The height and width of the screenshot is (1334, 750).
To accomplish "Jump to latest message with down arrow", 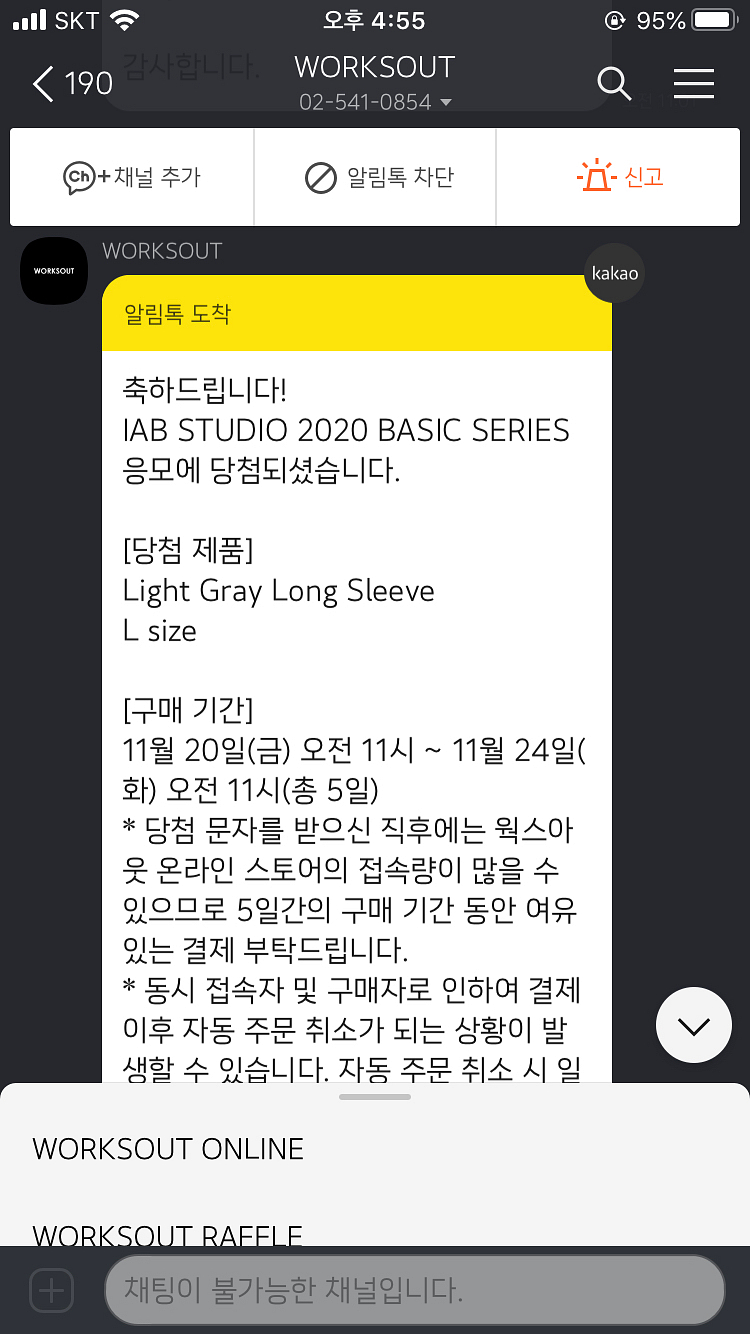I will pyautogui.click(x=693, y=1025).
